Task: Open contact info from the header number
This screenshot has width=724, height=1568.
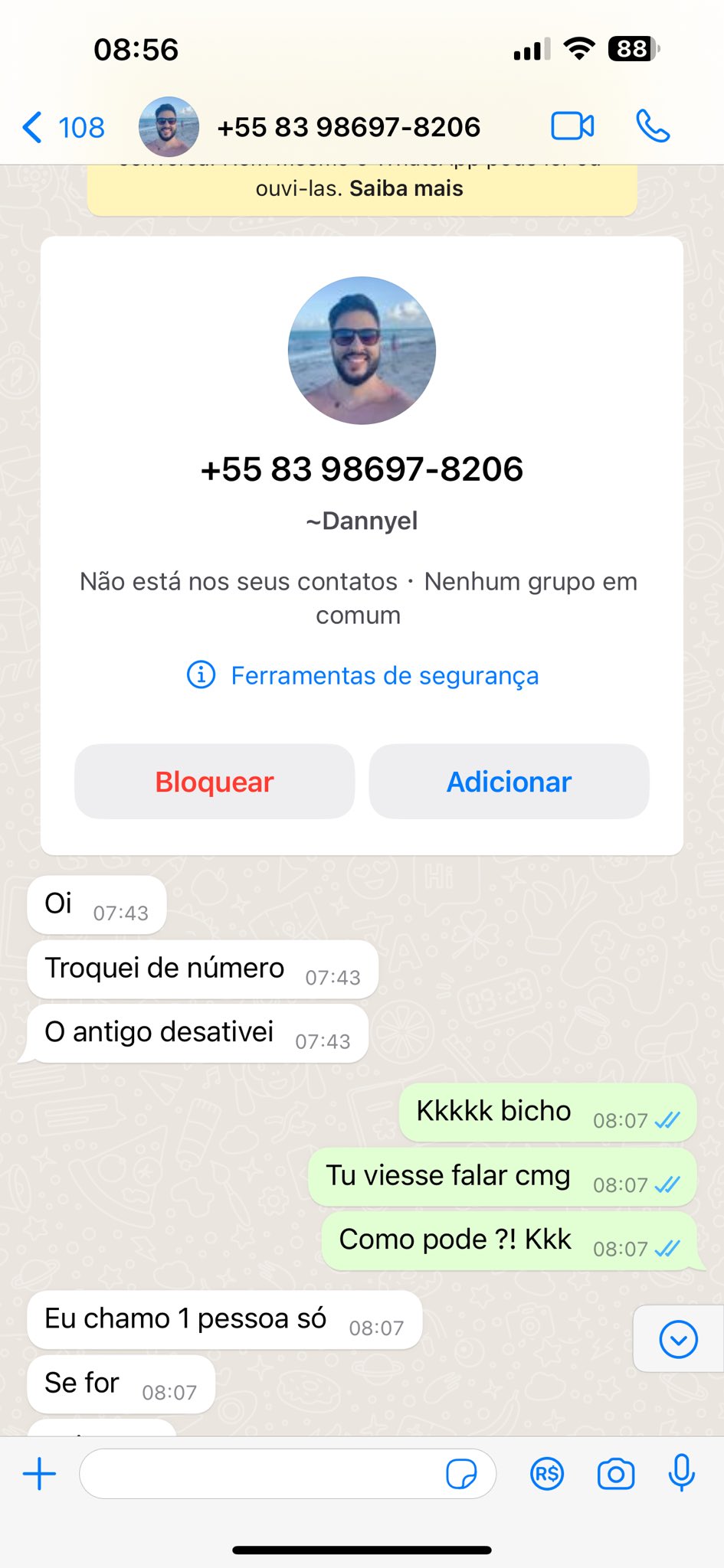Action: 349,127
